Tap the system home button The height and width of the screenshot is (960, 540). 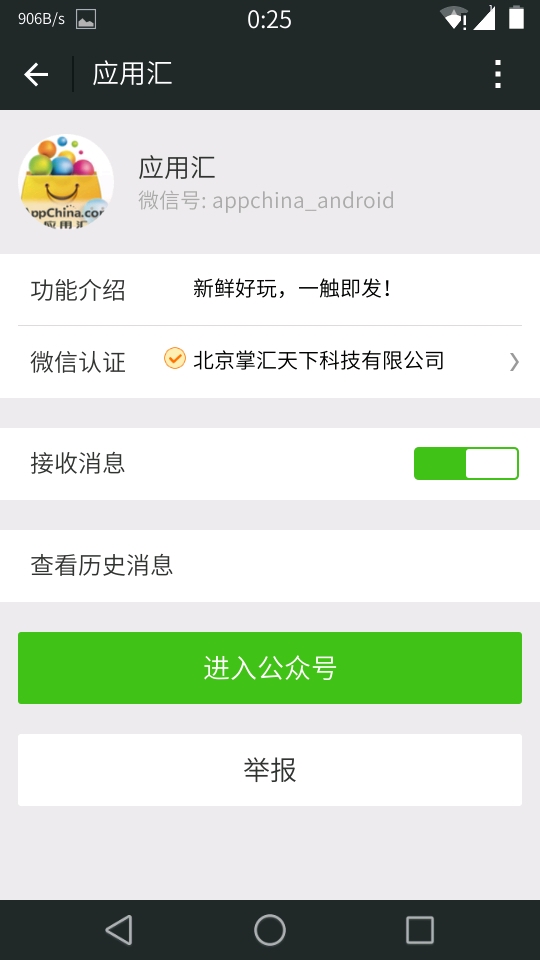(x=270, y=930)
